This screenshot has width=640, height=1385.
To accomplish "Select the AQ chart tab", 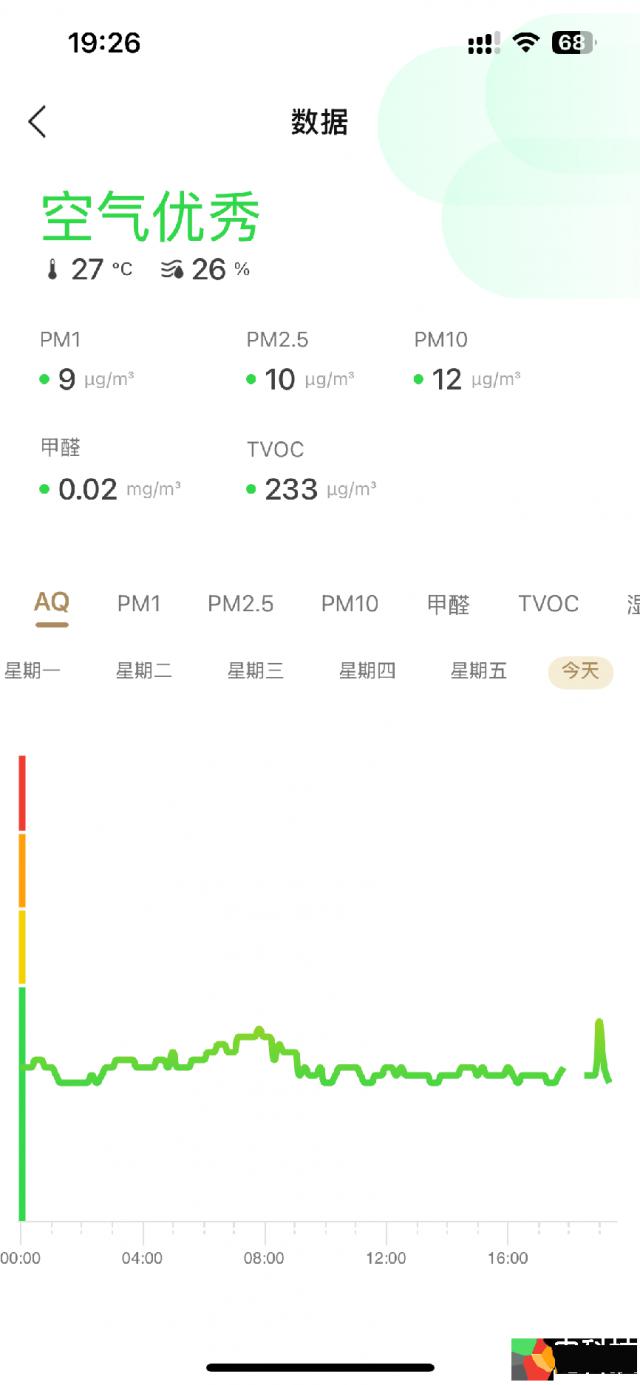I will pos(52,602).
